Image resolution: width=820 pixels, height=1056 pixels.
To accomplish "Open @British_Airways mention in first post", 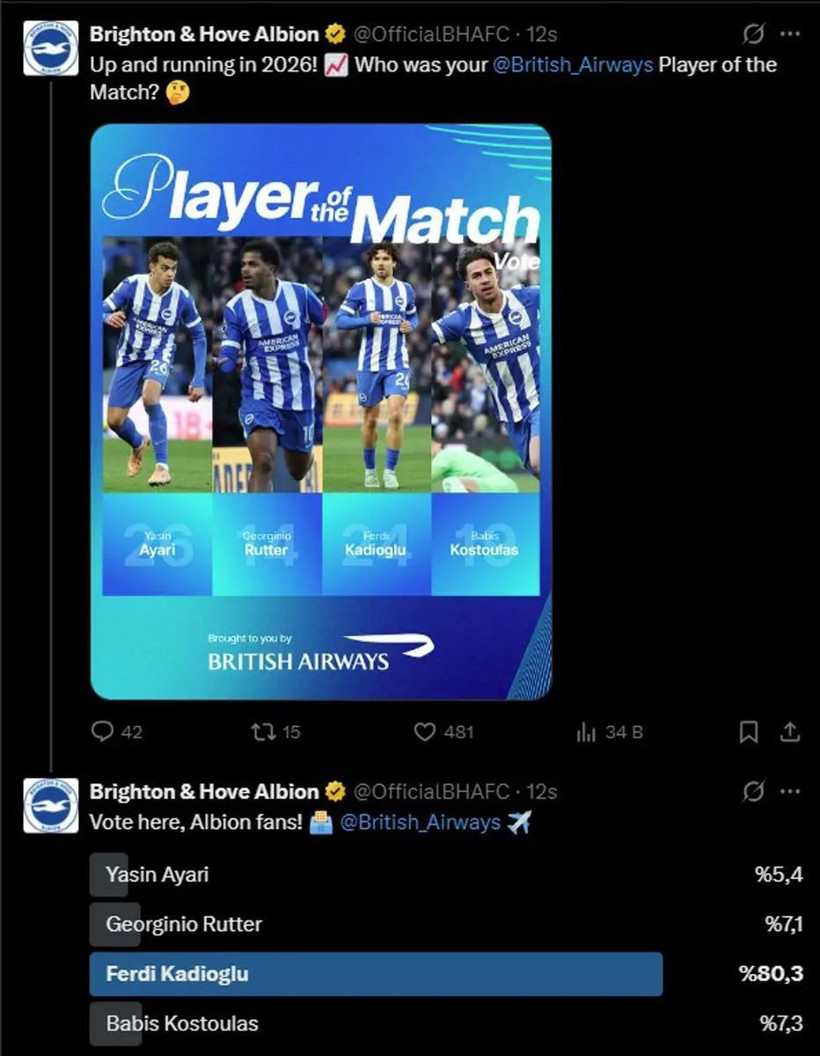I will coord(573,65).
